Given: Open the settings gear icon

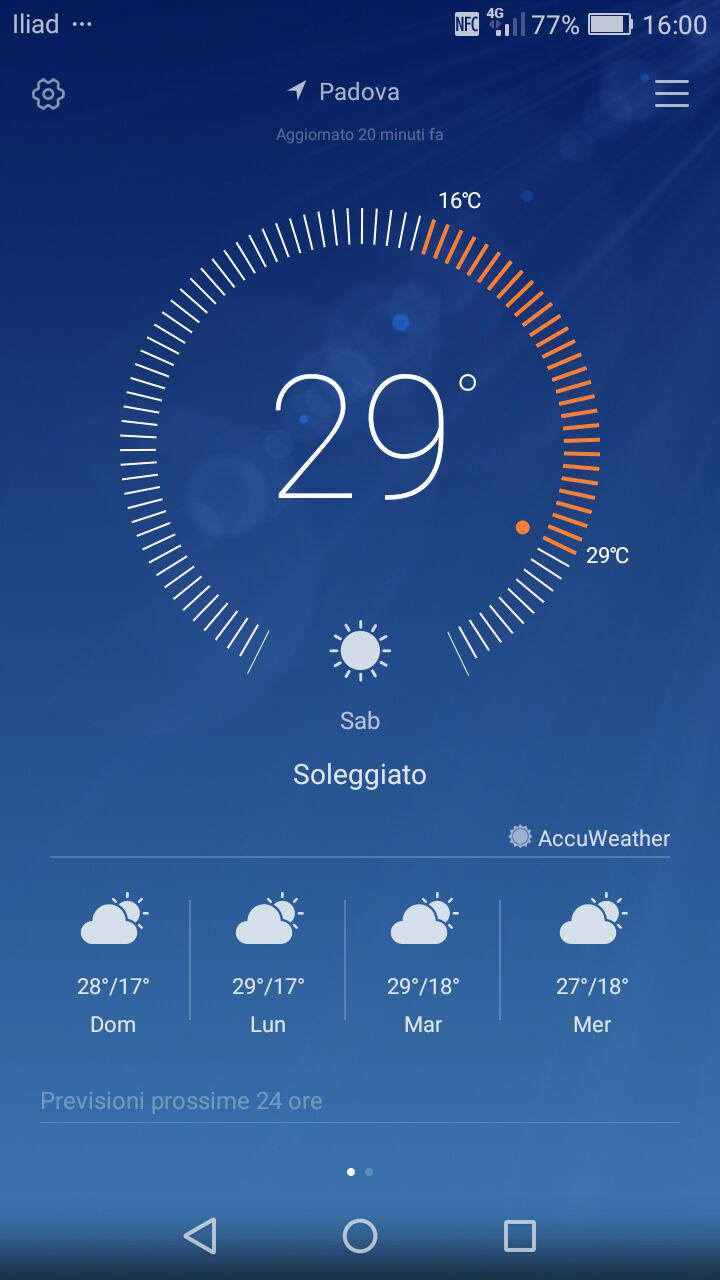Looking at the screenshot, I should 48,94.
